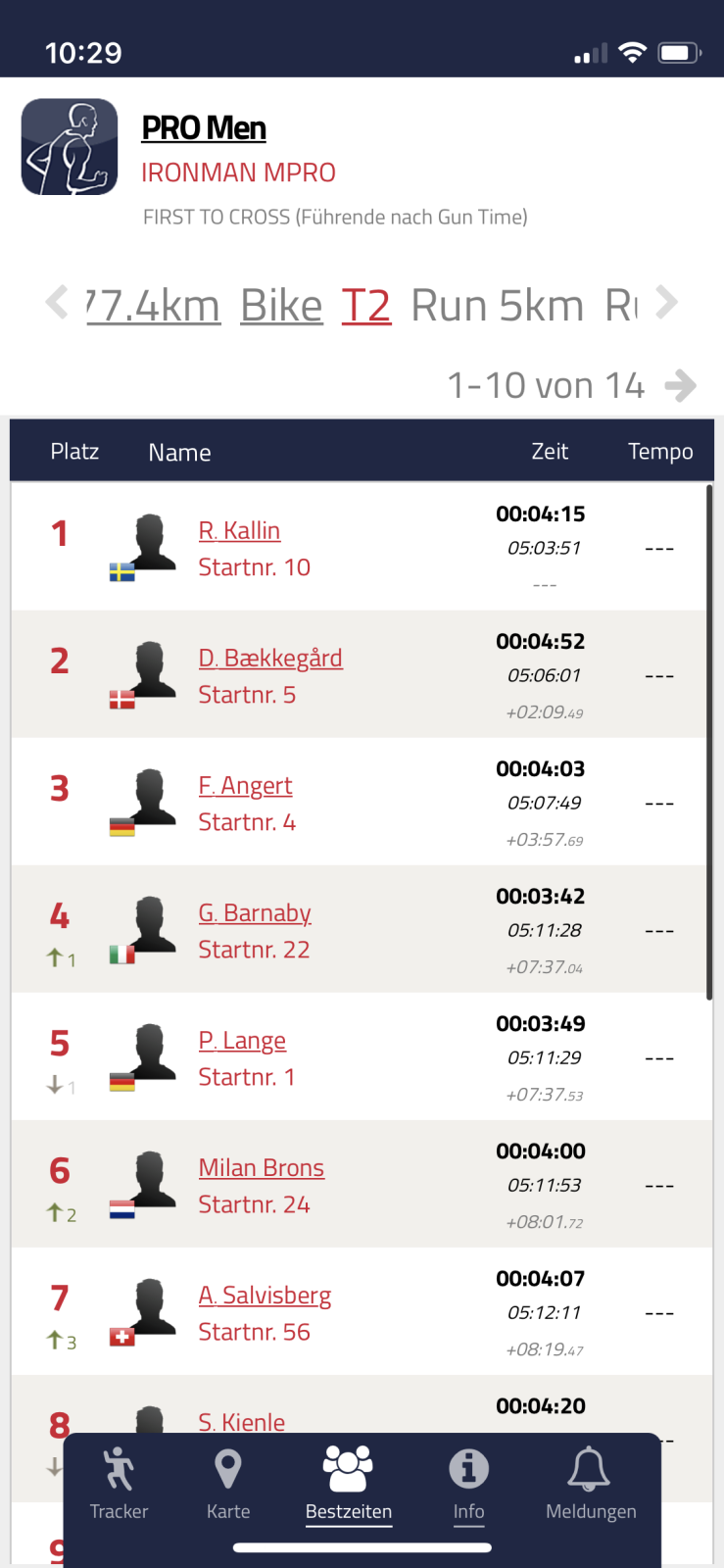This screenshot has height=1568, width=724.
Task: Open the Info tab
Action: coord(468,1484)
